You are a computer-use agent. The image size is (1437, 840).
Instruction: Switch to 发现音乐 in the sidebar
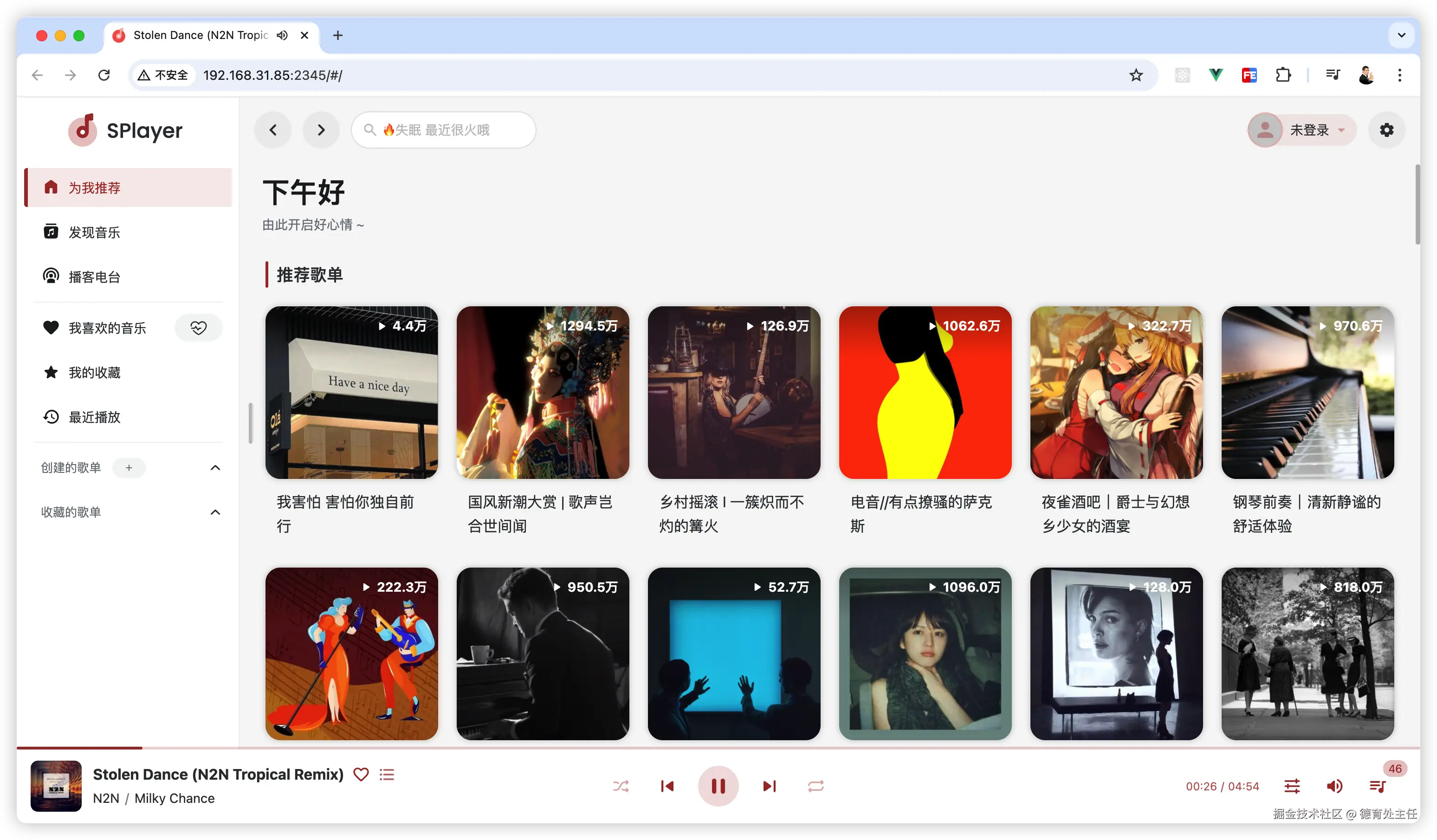click(x=95, y=232)
